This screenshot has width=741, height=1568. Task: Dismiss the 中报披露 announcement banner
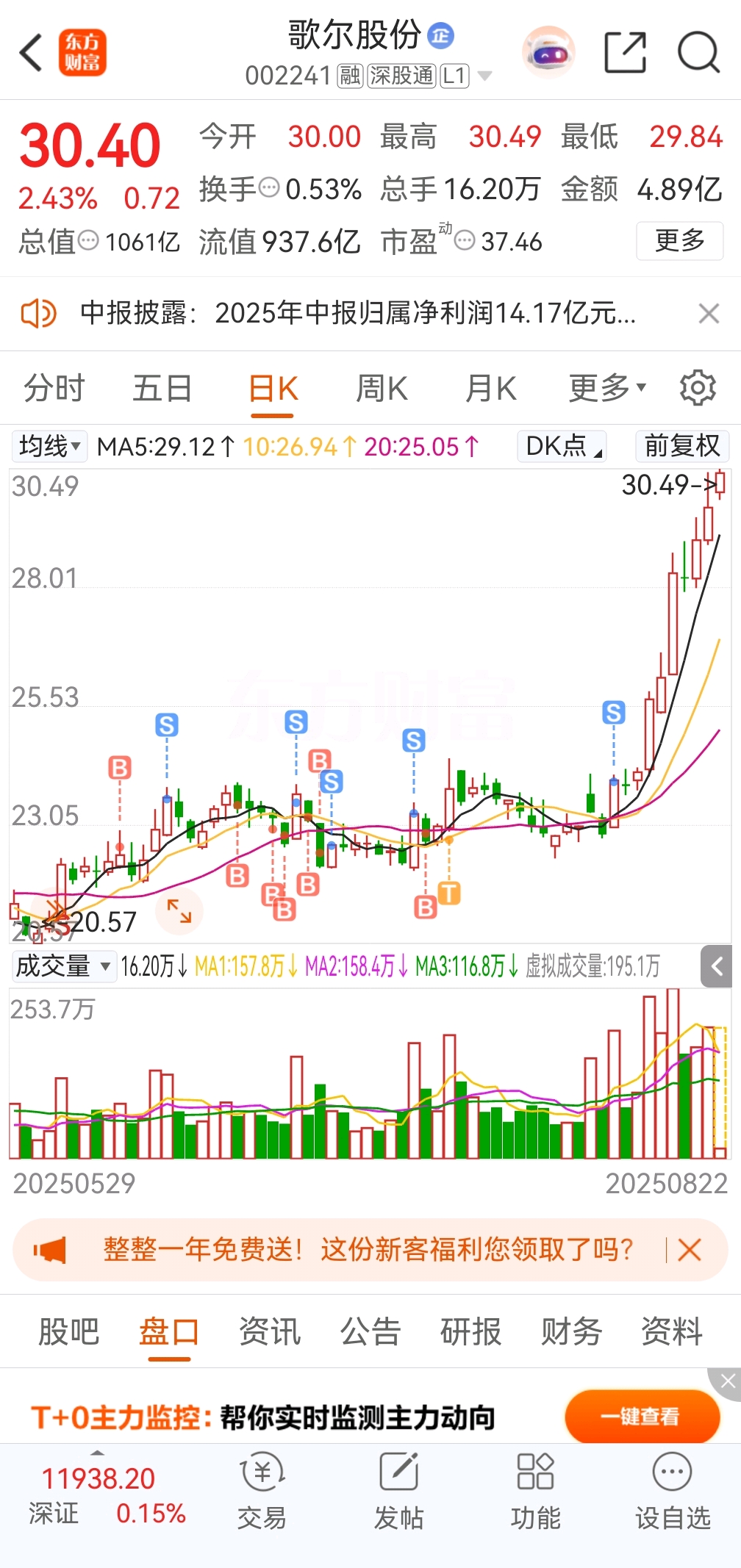[709, 314]
